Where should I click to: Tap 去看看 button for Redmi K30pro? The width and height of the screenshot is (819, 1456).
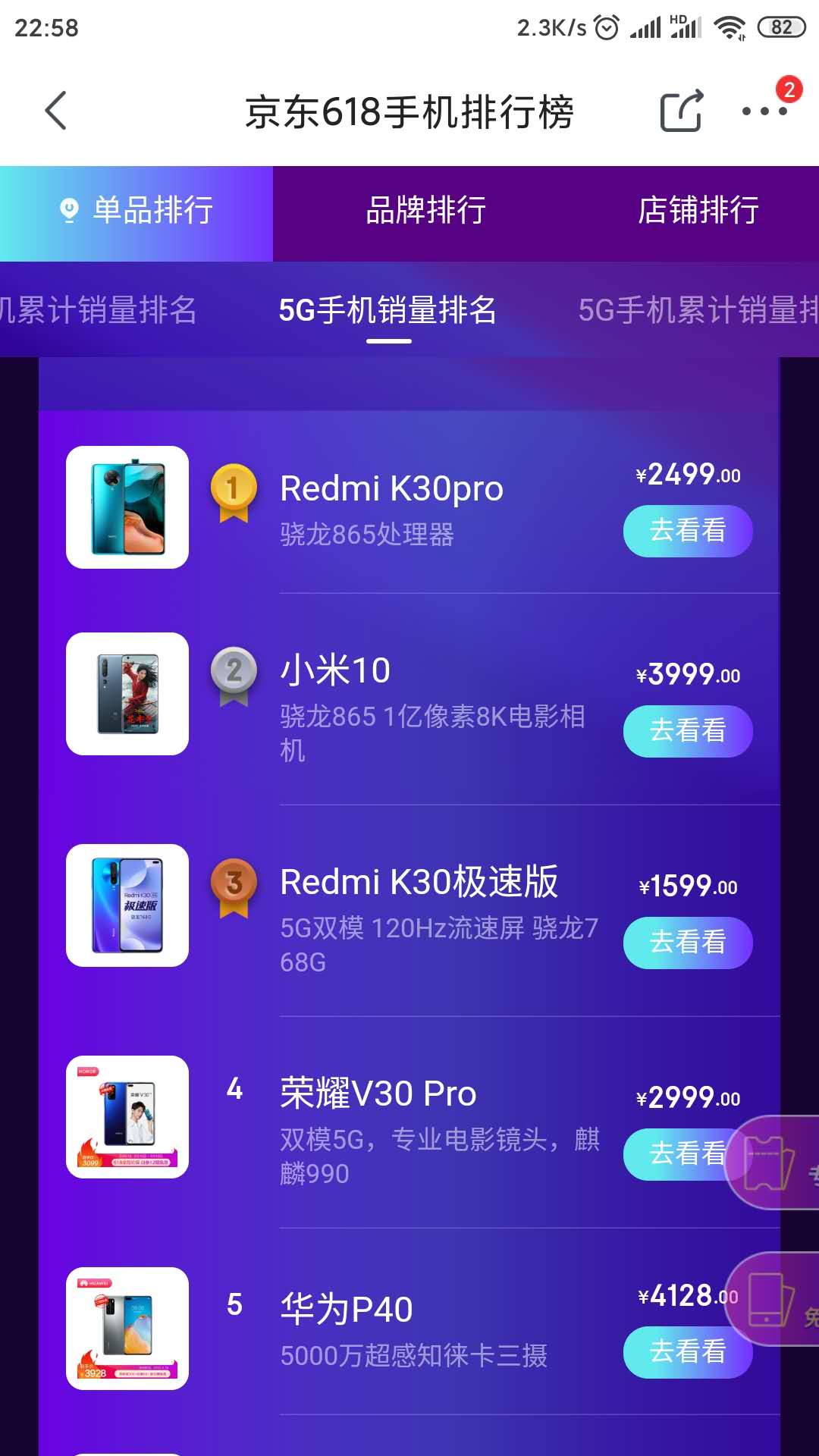[687, 532]
